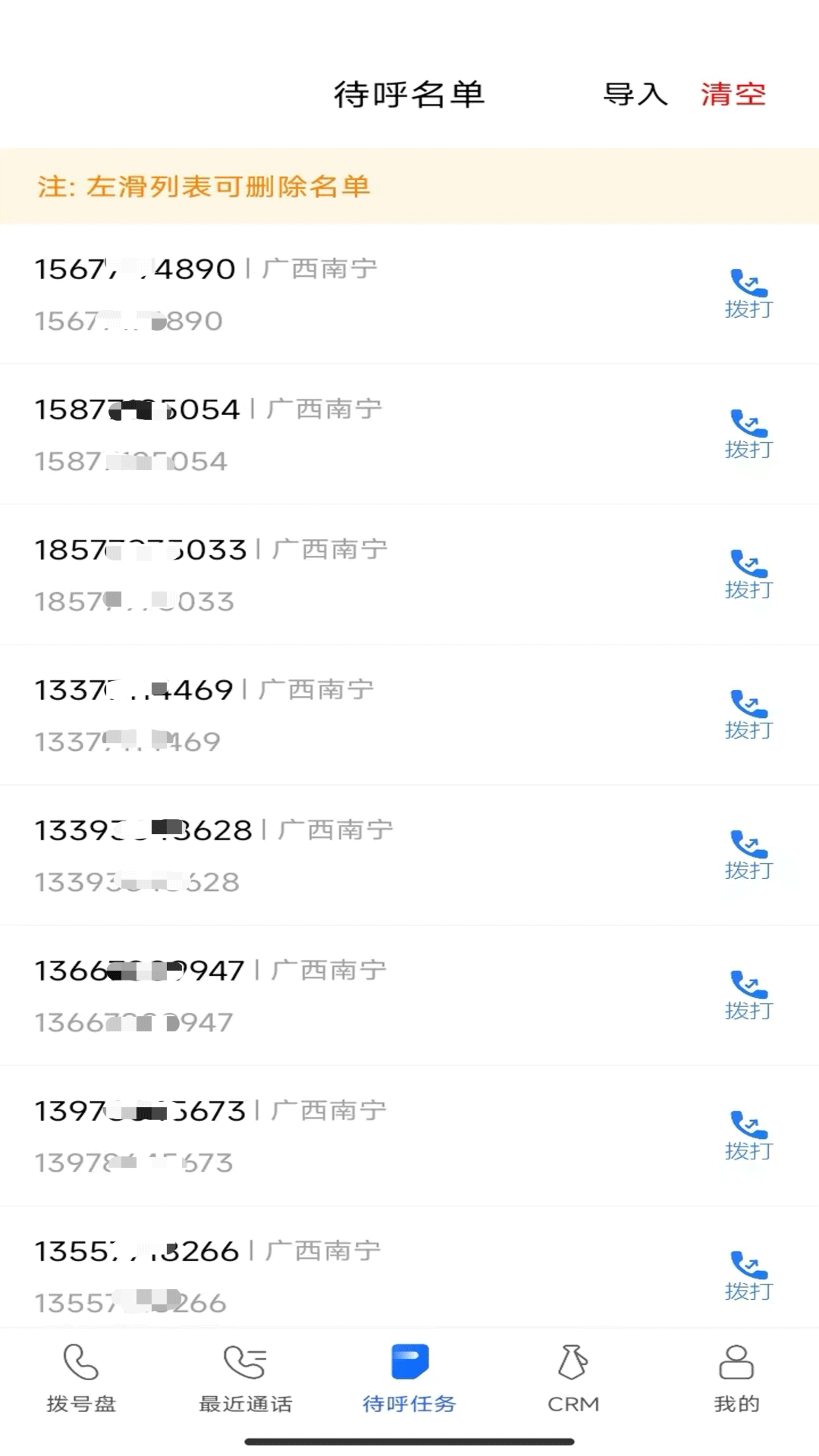Tap 导入 to import contacts
The height and width of the screenshot is (1456, 819).
[634, 95]
